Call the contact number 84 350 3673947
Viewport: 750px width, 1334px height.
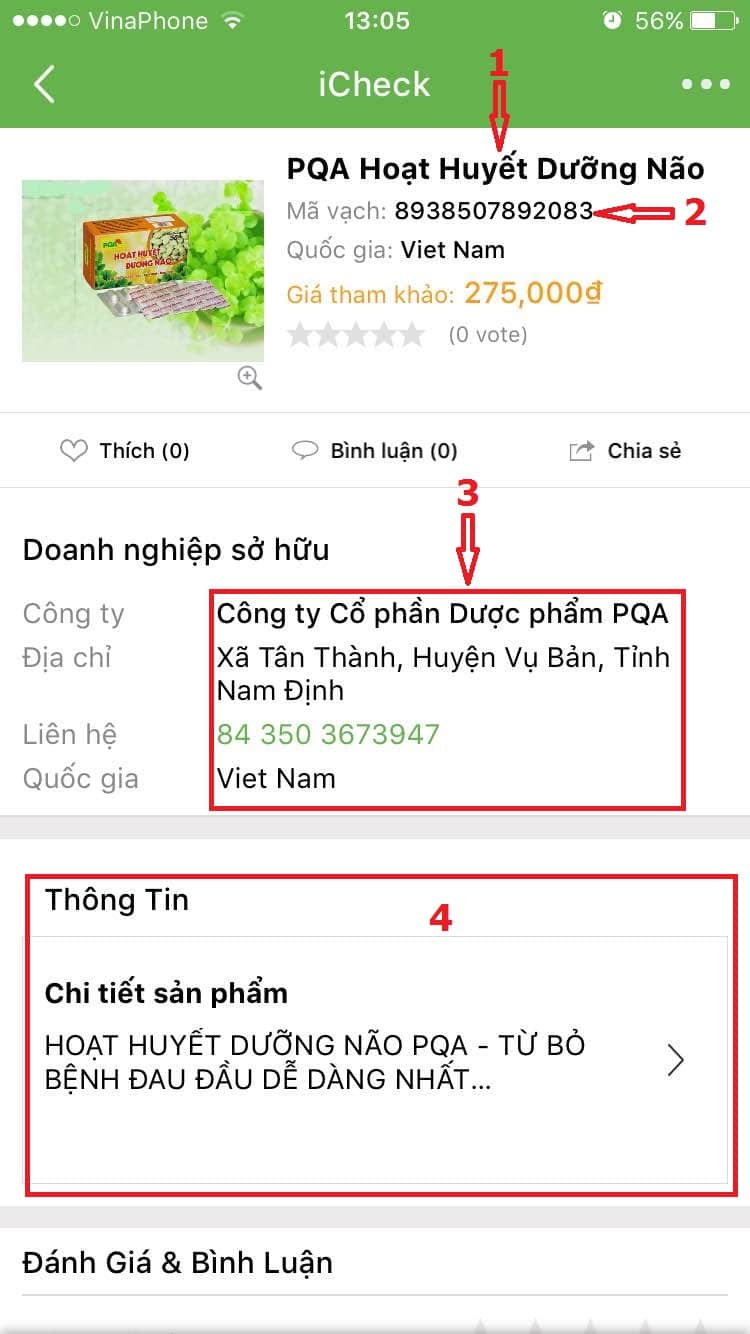pyautogui.click(x=328, y=734)
